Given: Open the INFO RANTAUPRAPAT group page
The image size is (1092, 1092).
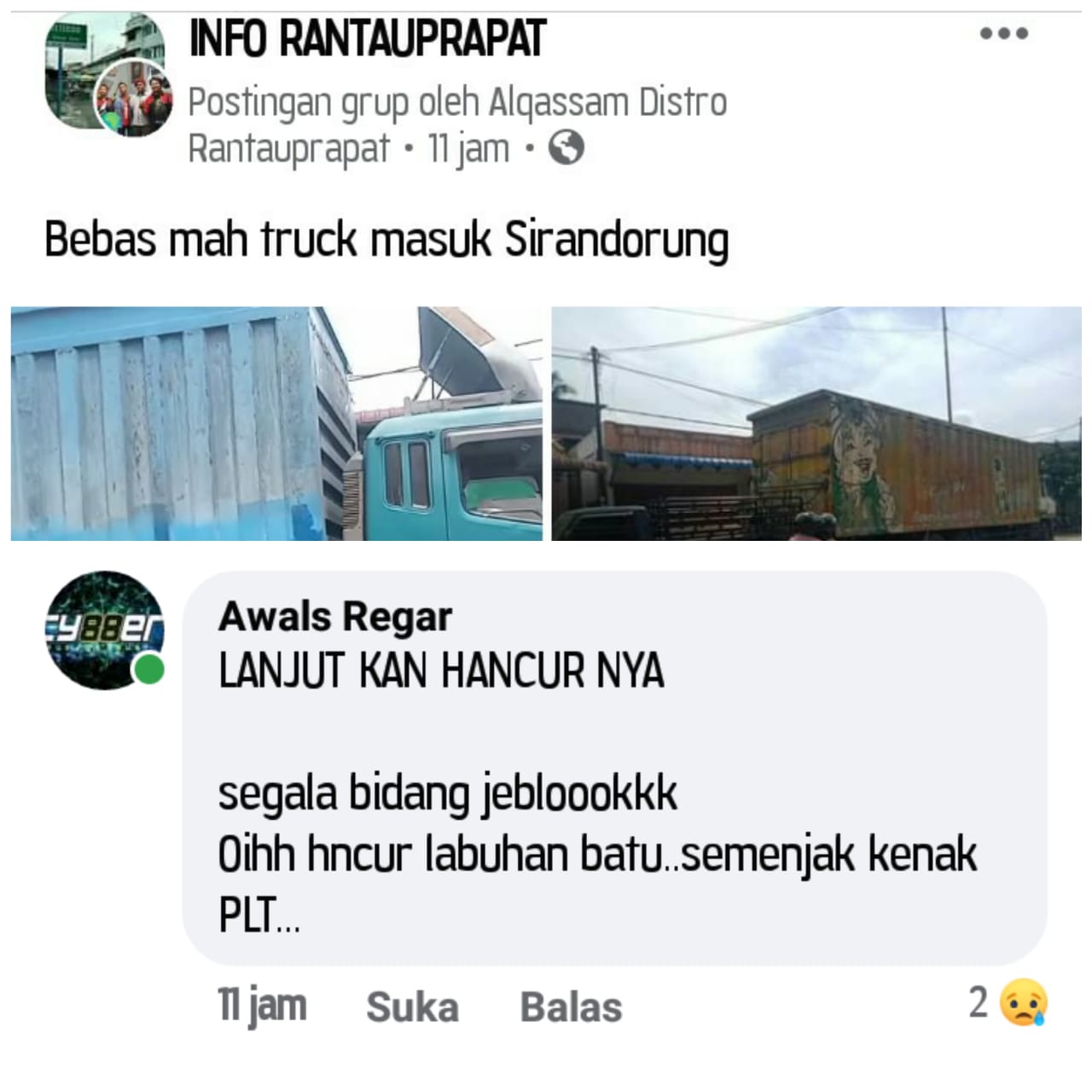Looking at the screenshot, I should coord(367,38).
